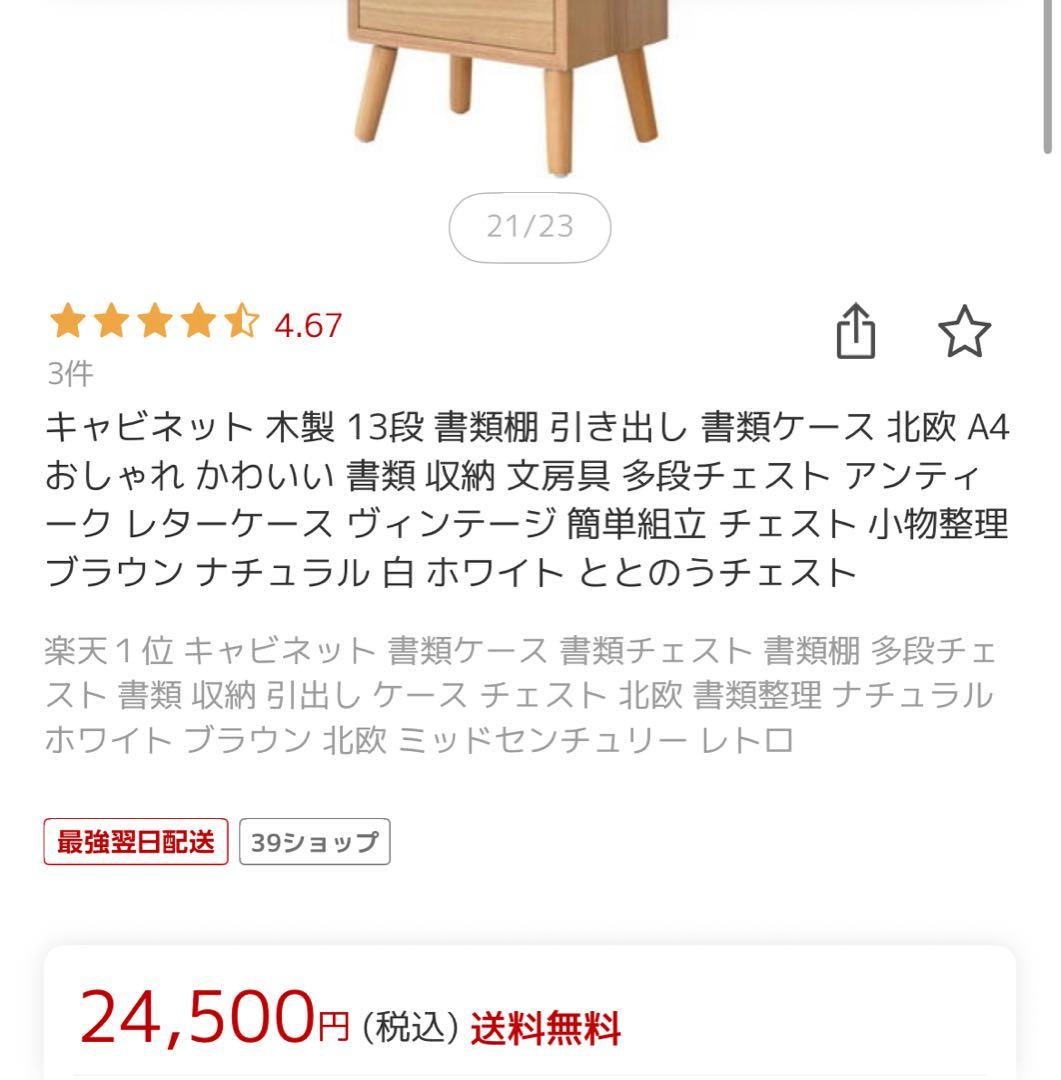Screen dimensions: 1061x1080
Task: Open reviews by tapping 3件
Action: [66, 375]
